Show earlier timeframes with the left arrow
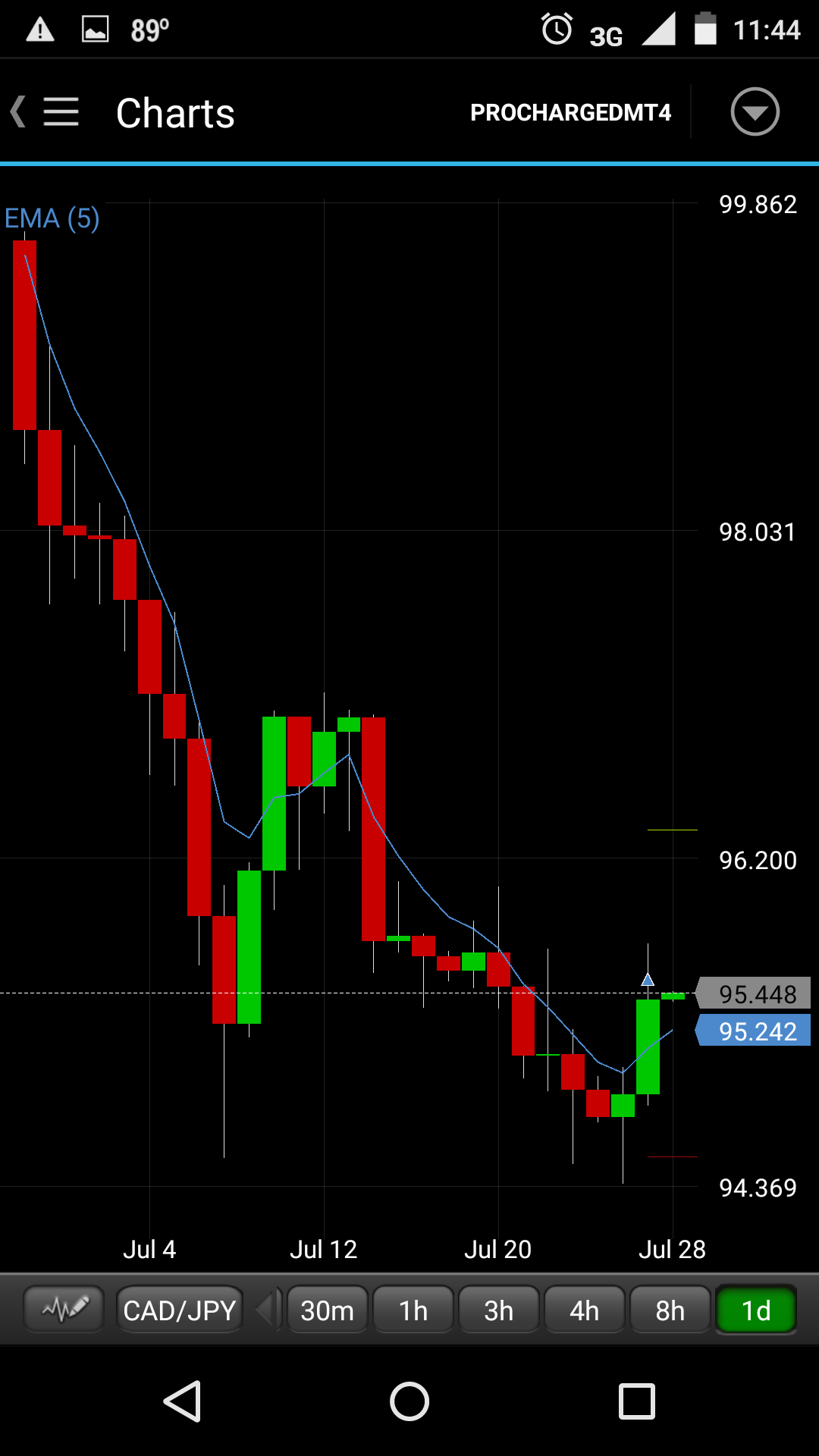This screenshot has width=819, height=1456. 265,1310
